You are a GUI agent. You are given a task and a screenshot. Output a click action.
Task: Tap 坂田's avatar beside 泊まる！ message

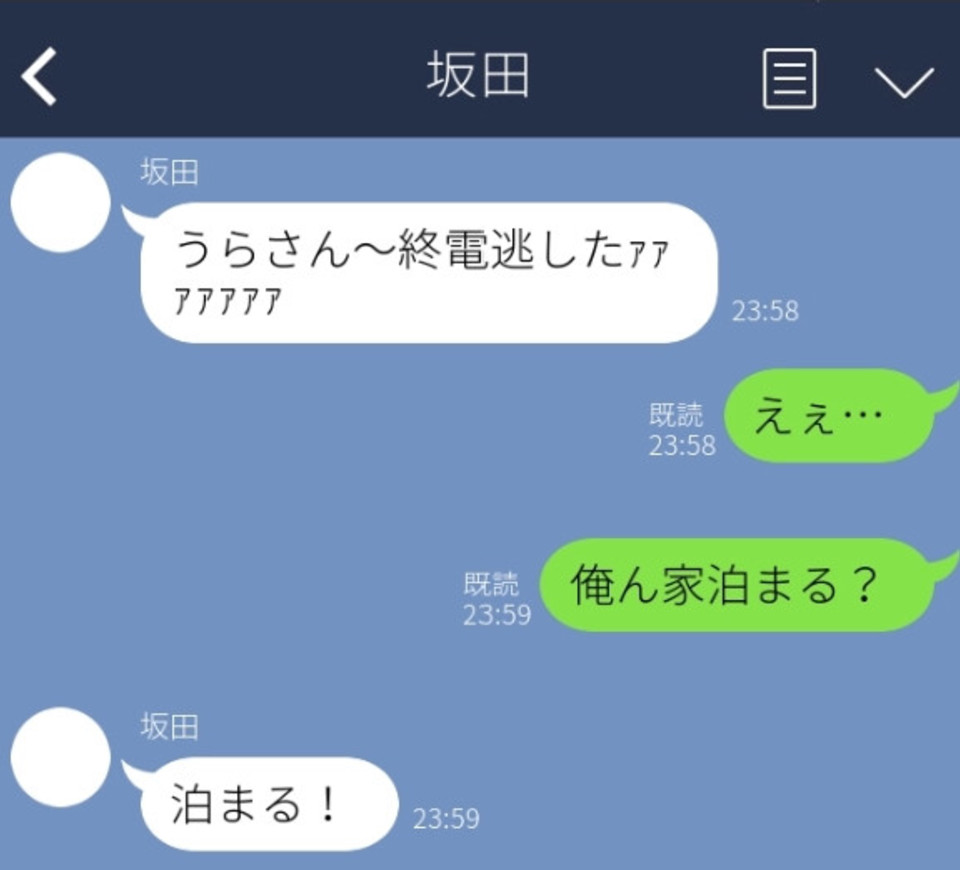point(60,757)
